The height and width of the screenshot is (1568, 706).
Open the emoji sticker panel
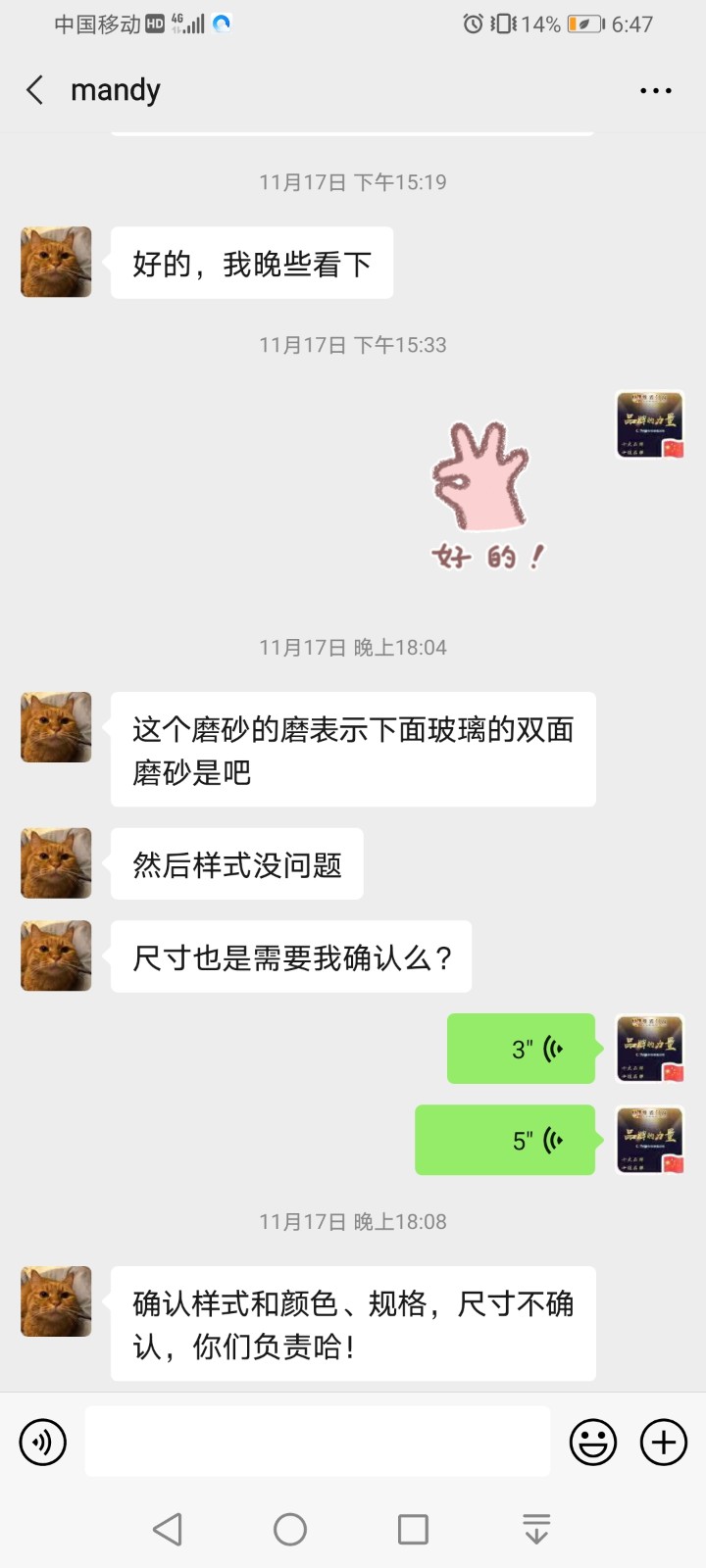593,1442
